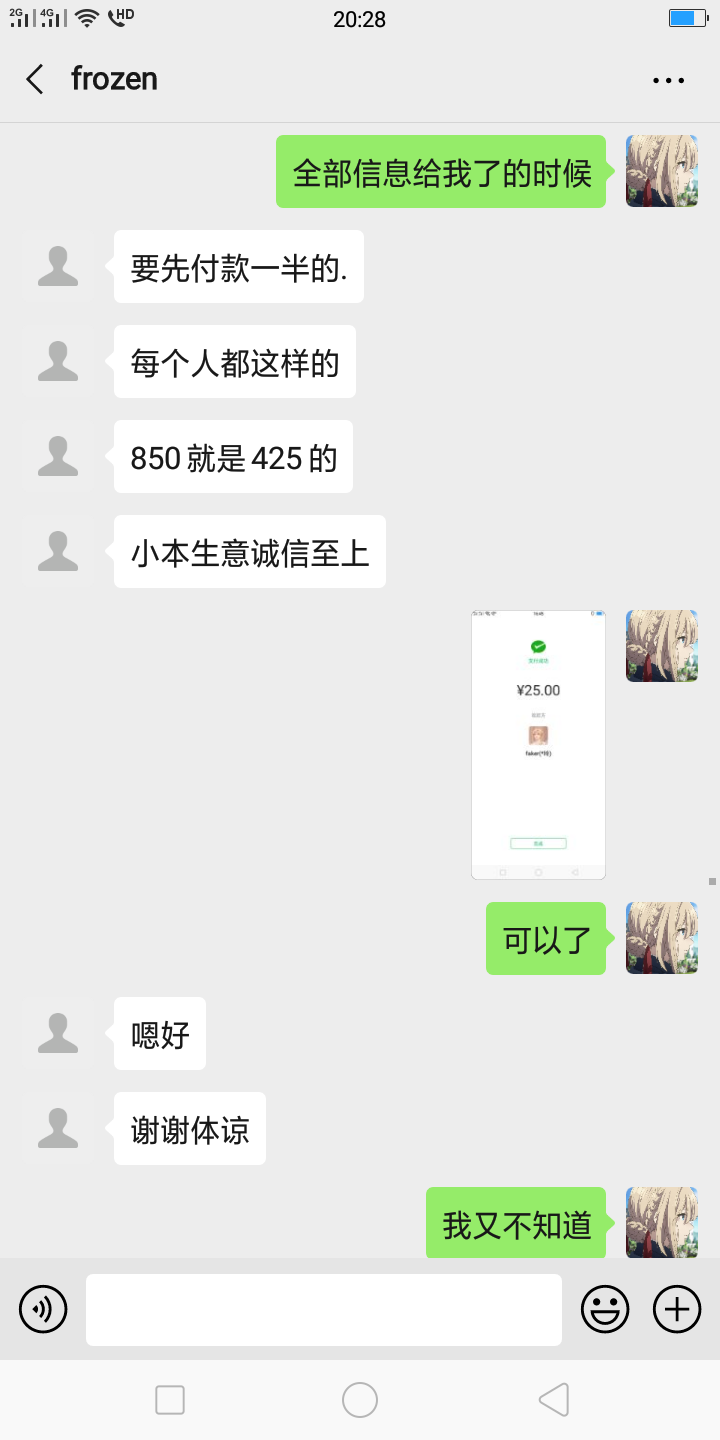This screenshot has width=720, height=1440.
Task: Tap the system home button
Action: [360, 1400]
